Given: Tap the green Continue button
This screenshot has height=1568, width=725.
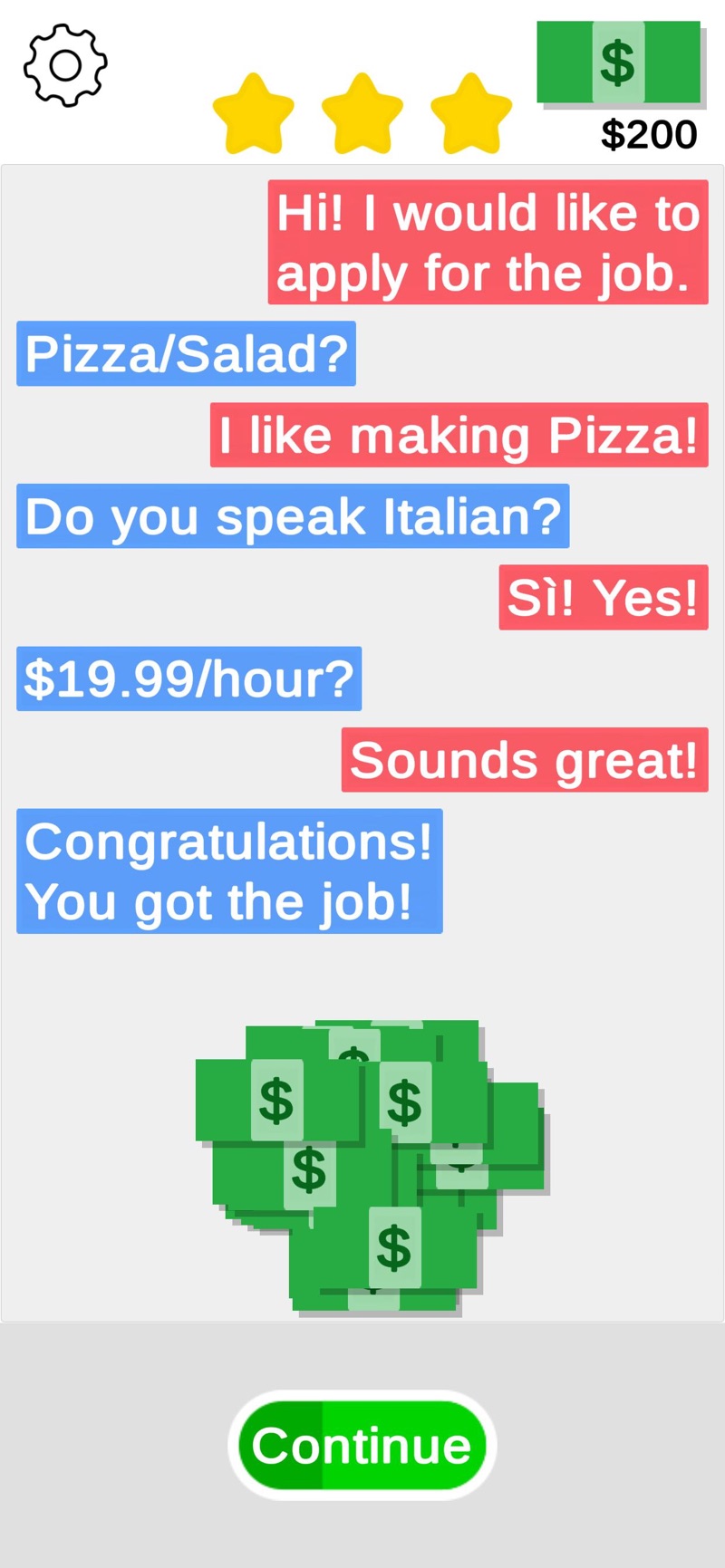Looking at the screenshot, I should (362, 1445).
